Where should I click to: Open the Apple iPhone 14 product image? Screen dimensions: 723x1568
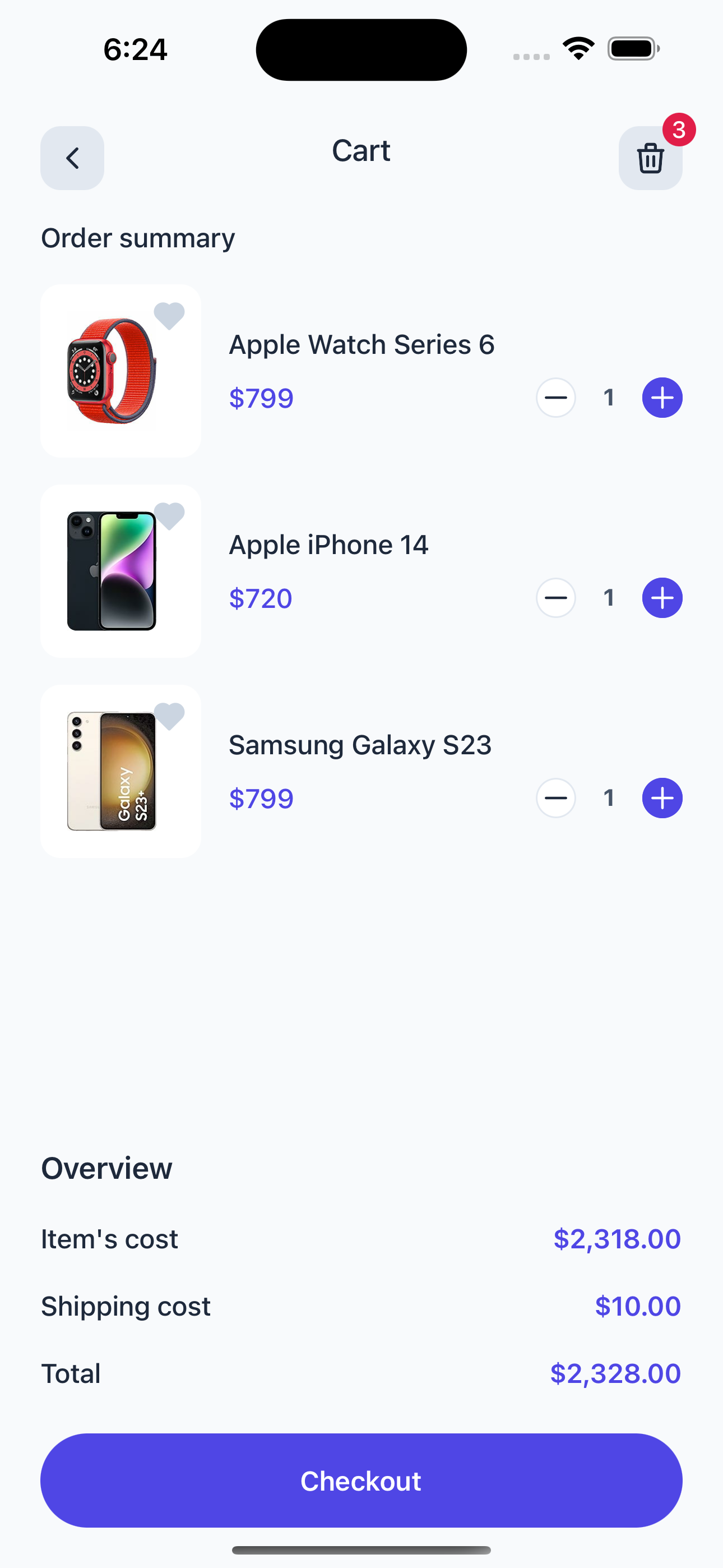[112, 571]
